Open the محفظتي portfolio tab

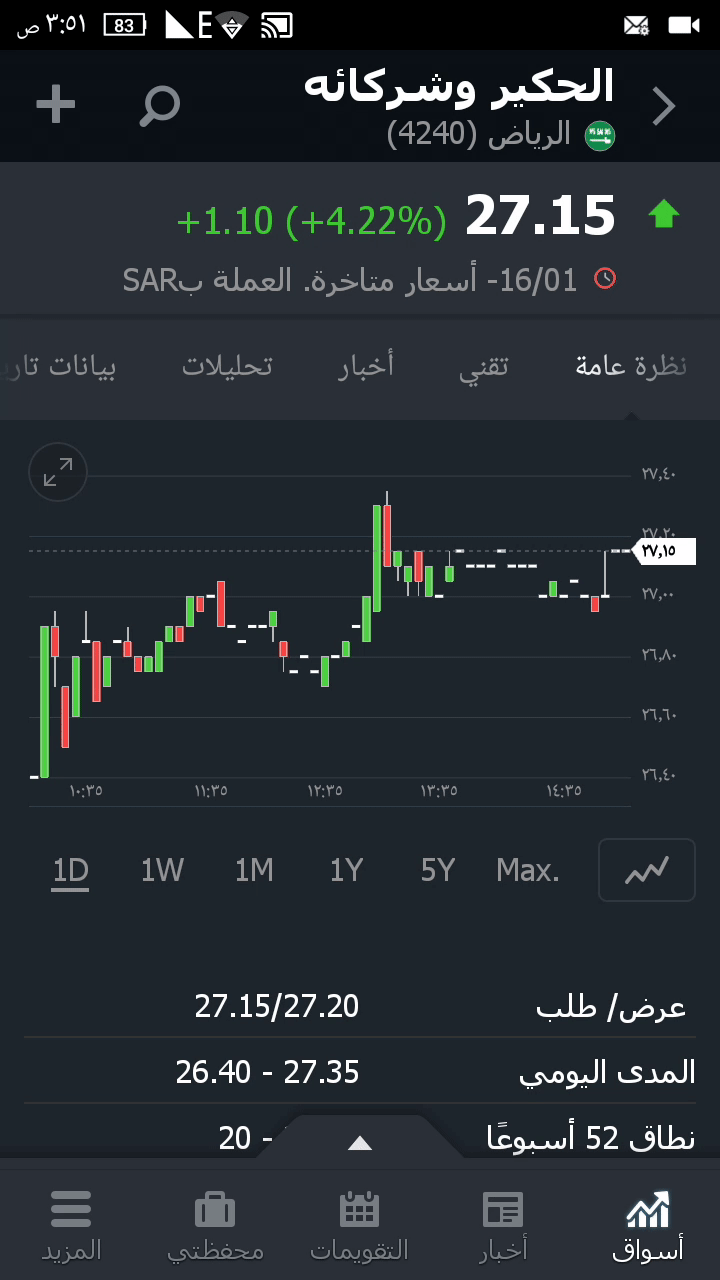click(x=215, y=1226)
